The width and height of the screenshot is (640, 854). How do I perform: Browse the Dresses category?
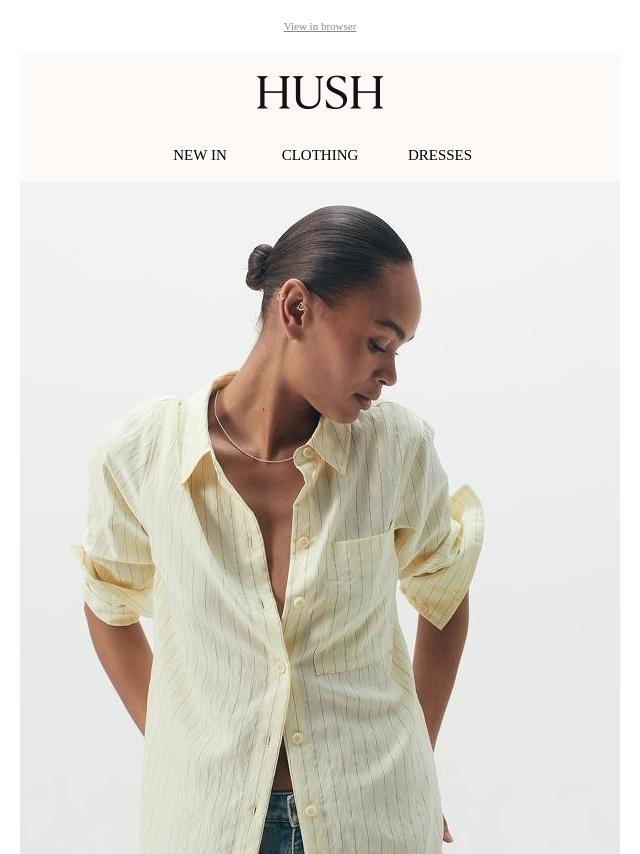click(x=439, y=155)
